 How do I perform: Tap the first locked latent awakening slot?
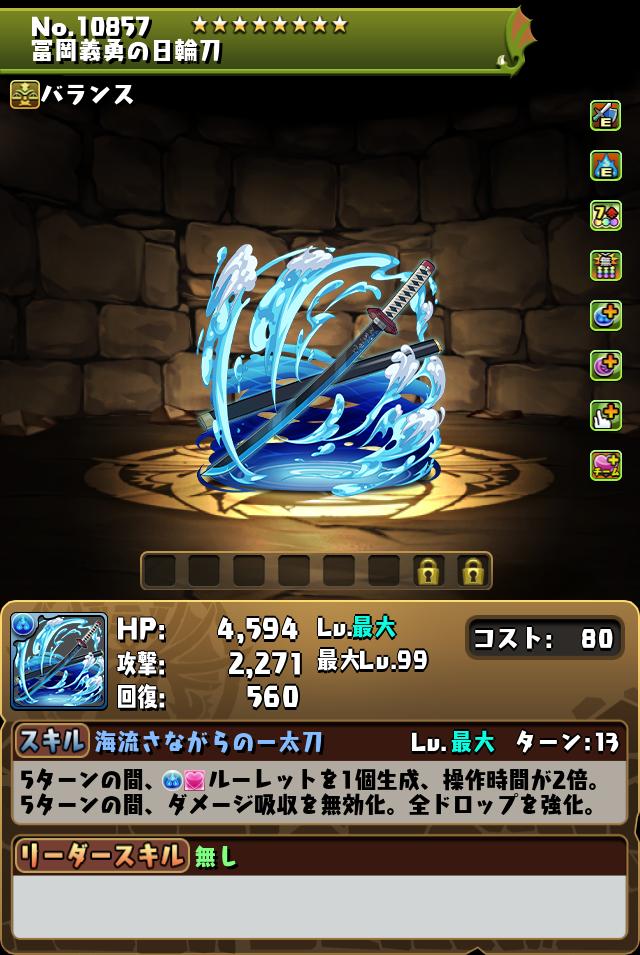(x=429, y=571)
